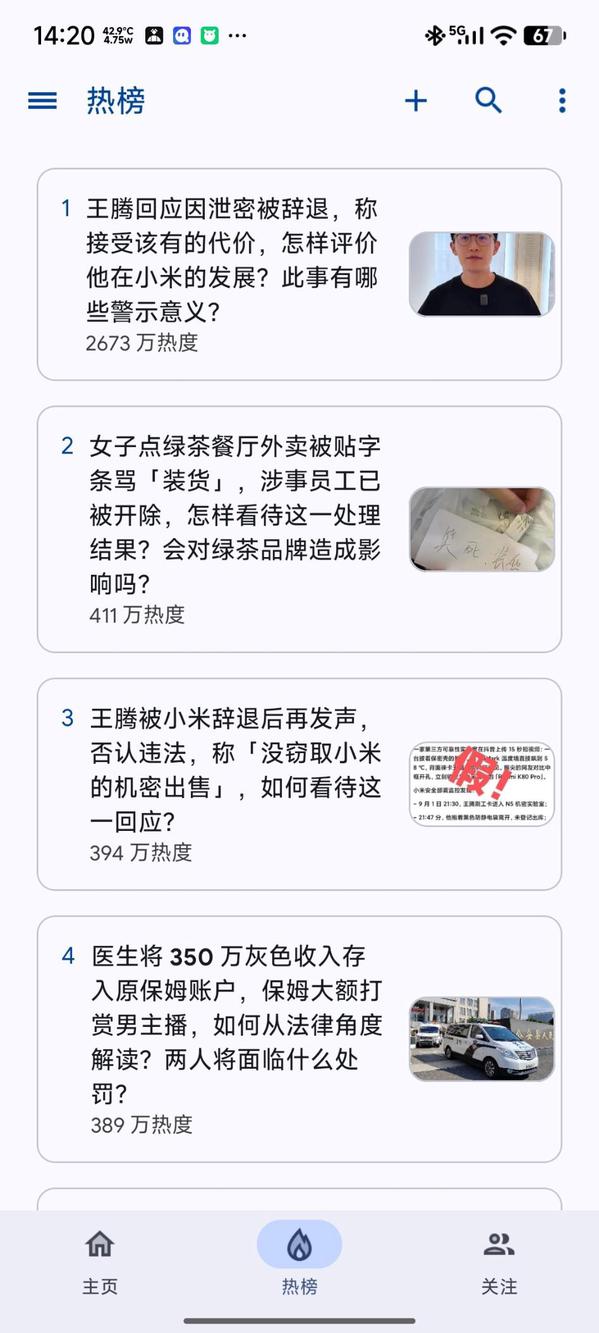599x1333 pixels.
Task: Tap the plus icon in the app bar
Action: (416, 100)
